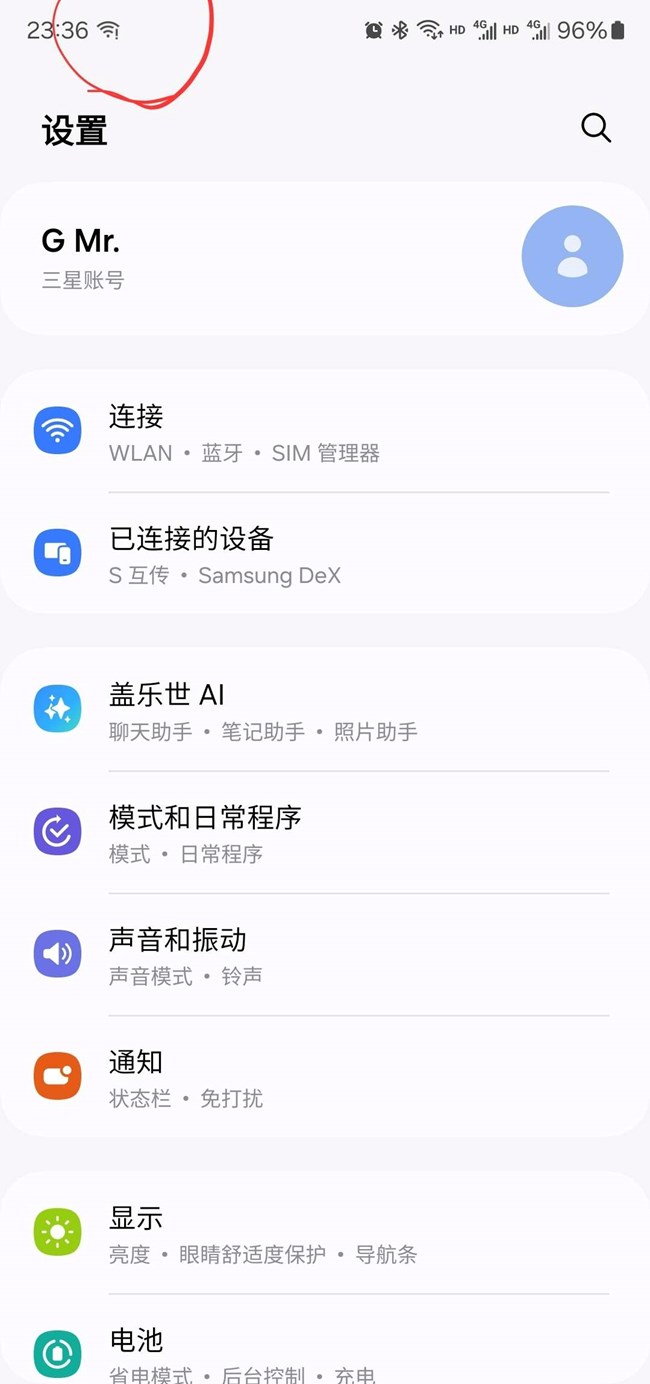Open the settings search icon

coord(596,128)
